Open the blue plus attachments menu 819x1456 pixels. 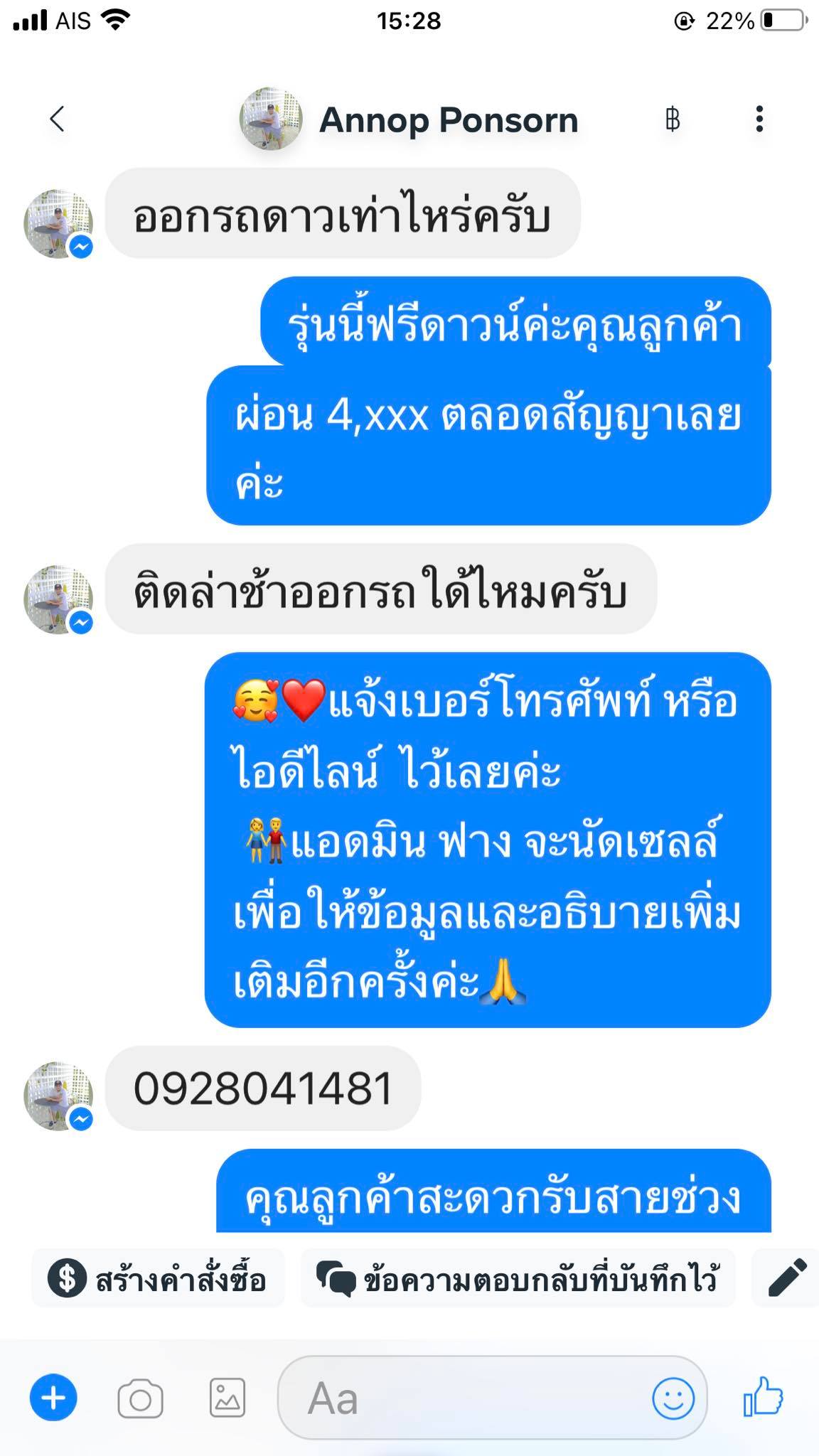(53, 1398)
